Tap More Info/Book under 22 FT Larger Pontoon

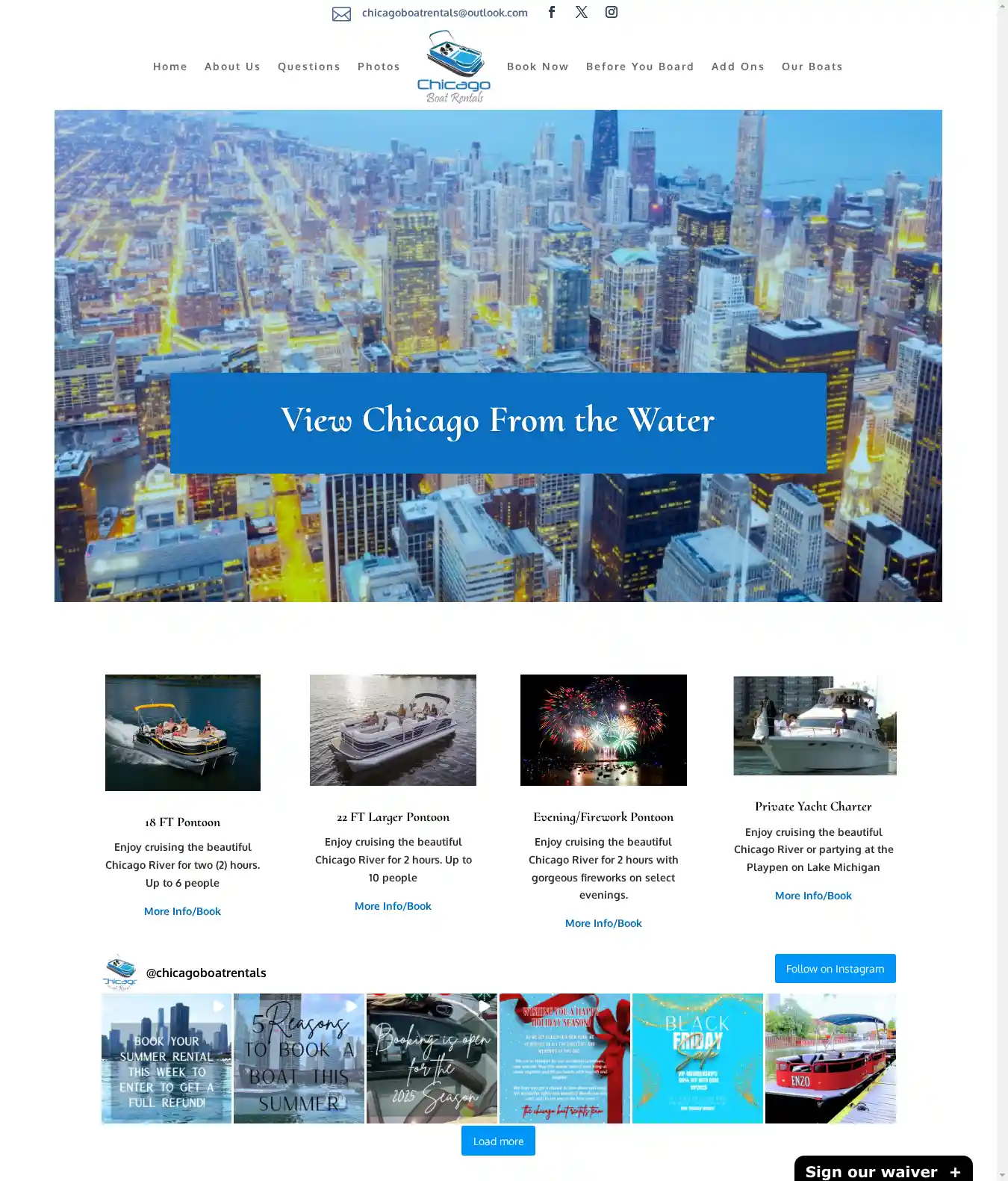coord(393,906)
